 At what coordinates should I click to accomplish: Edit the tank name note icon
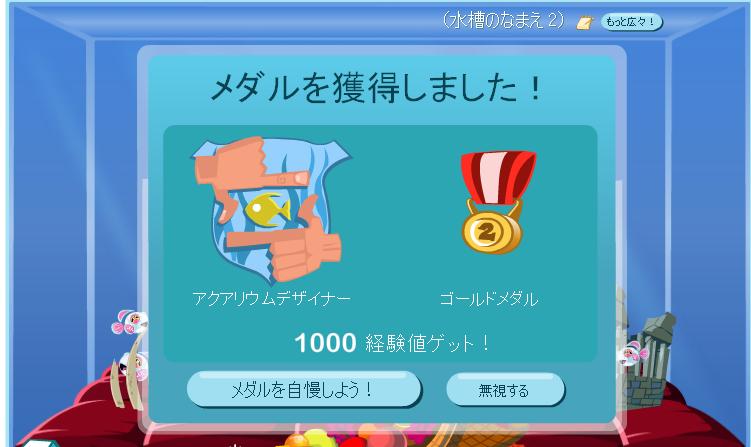585,23
